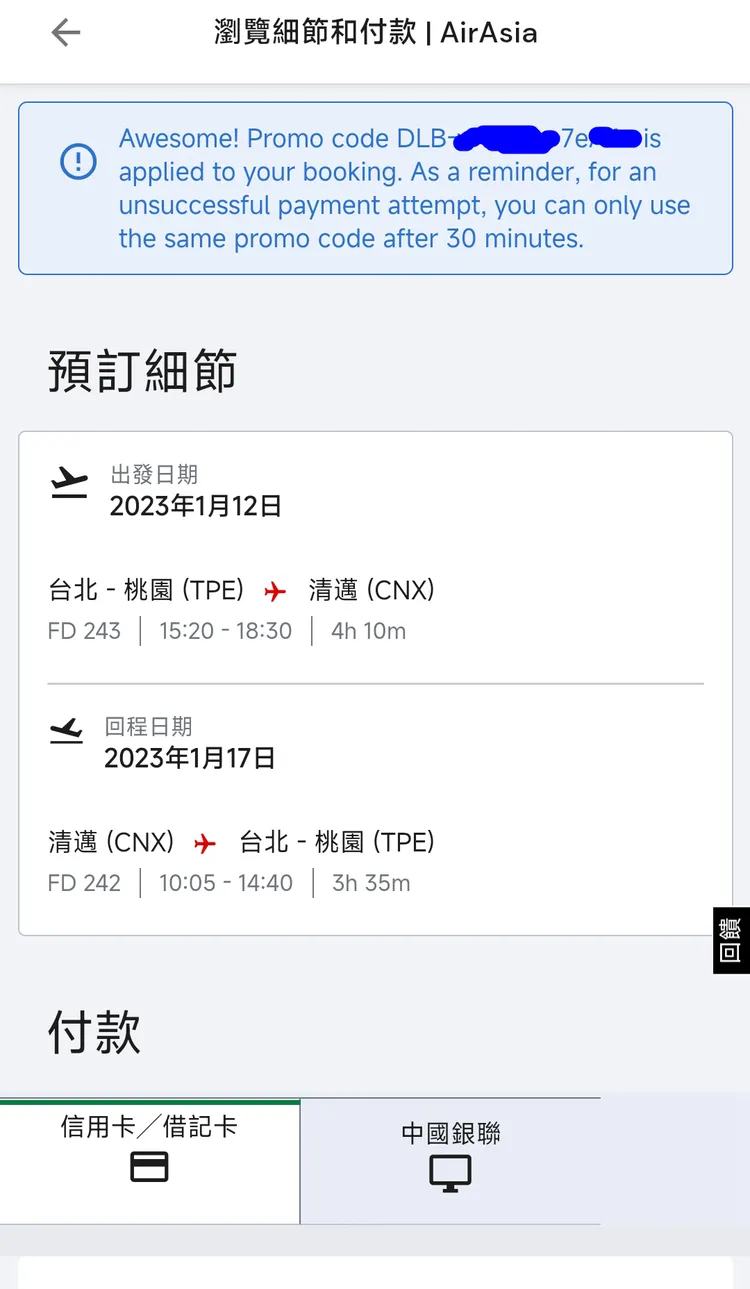Click the 付款 section heading
Screen dimensions: 750x1289
tap(93, 1032)
